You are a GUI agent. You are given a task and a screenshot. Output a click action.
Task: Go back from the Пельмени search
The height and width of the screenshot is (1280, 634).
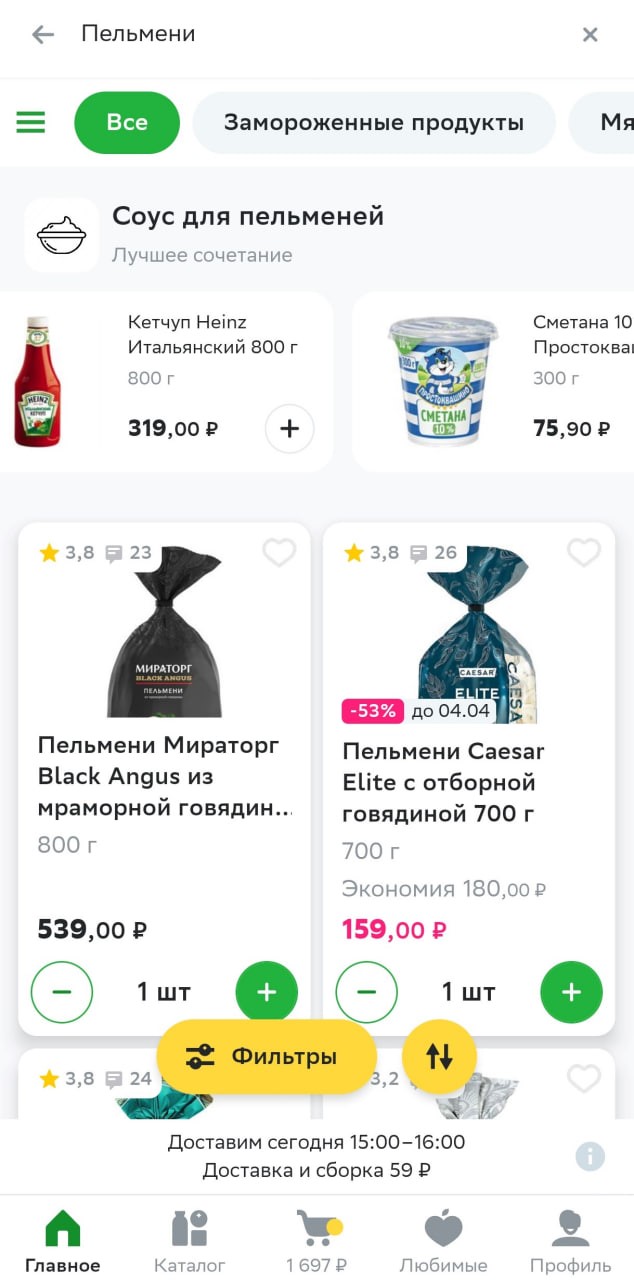tap(42, 35)
